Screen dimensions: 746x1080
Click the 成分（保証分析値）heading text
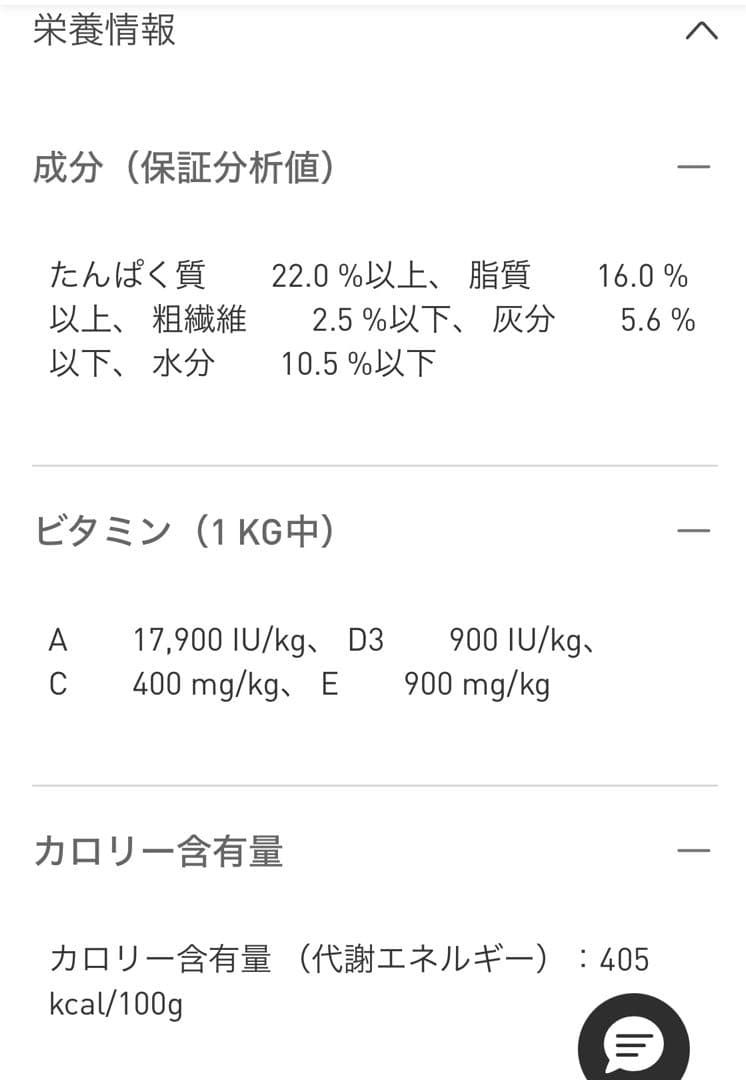(x=185, y=168)
